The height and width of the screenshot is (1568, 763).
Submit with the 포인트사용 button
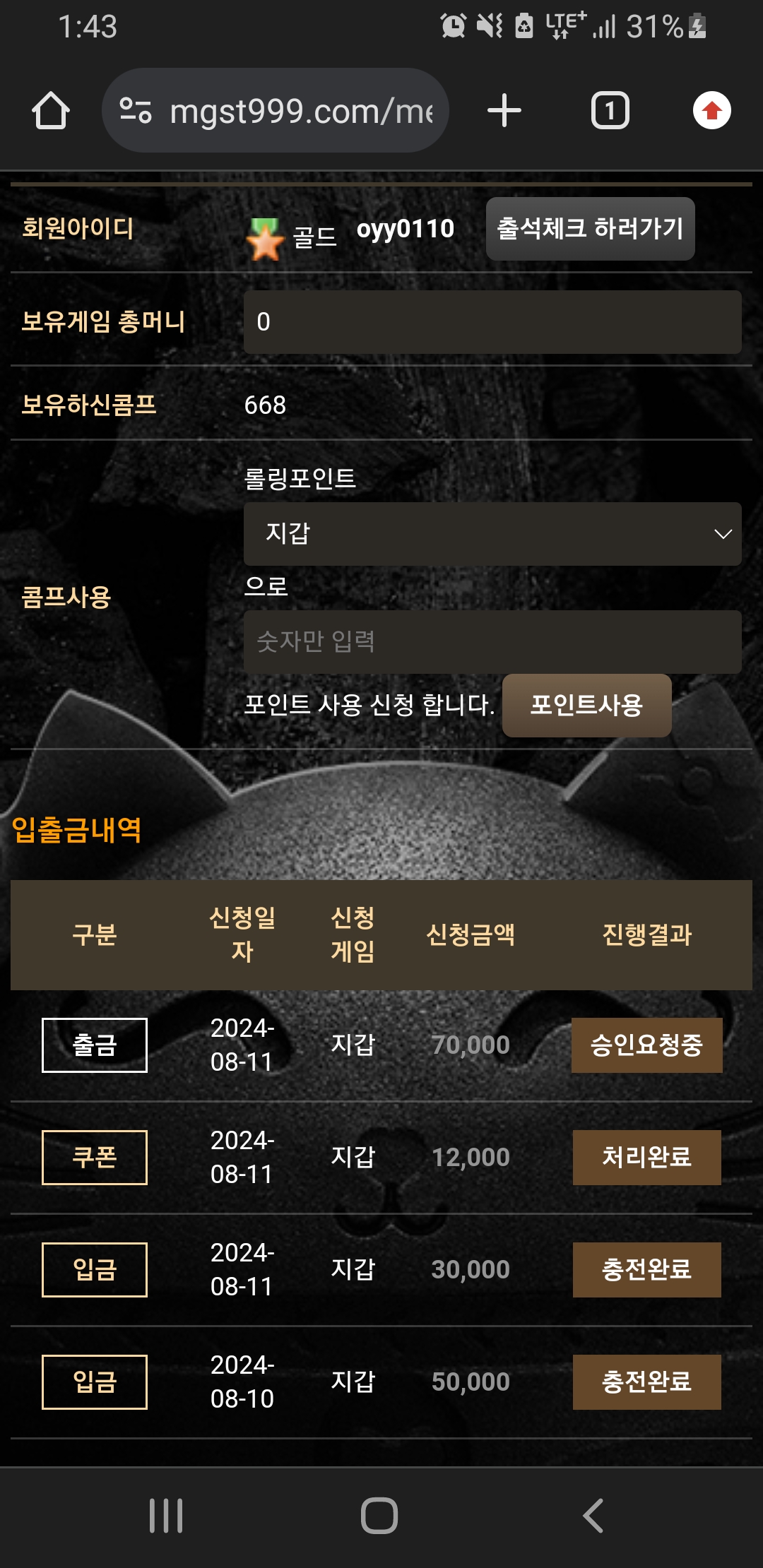click(x=586, y=706)
